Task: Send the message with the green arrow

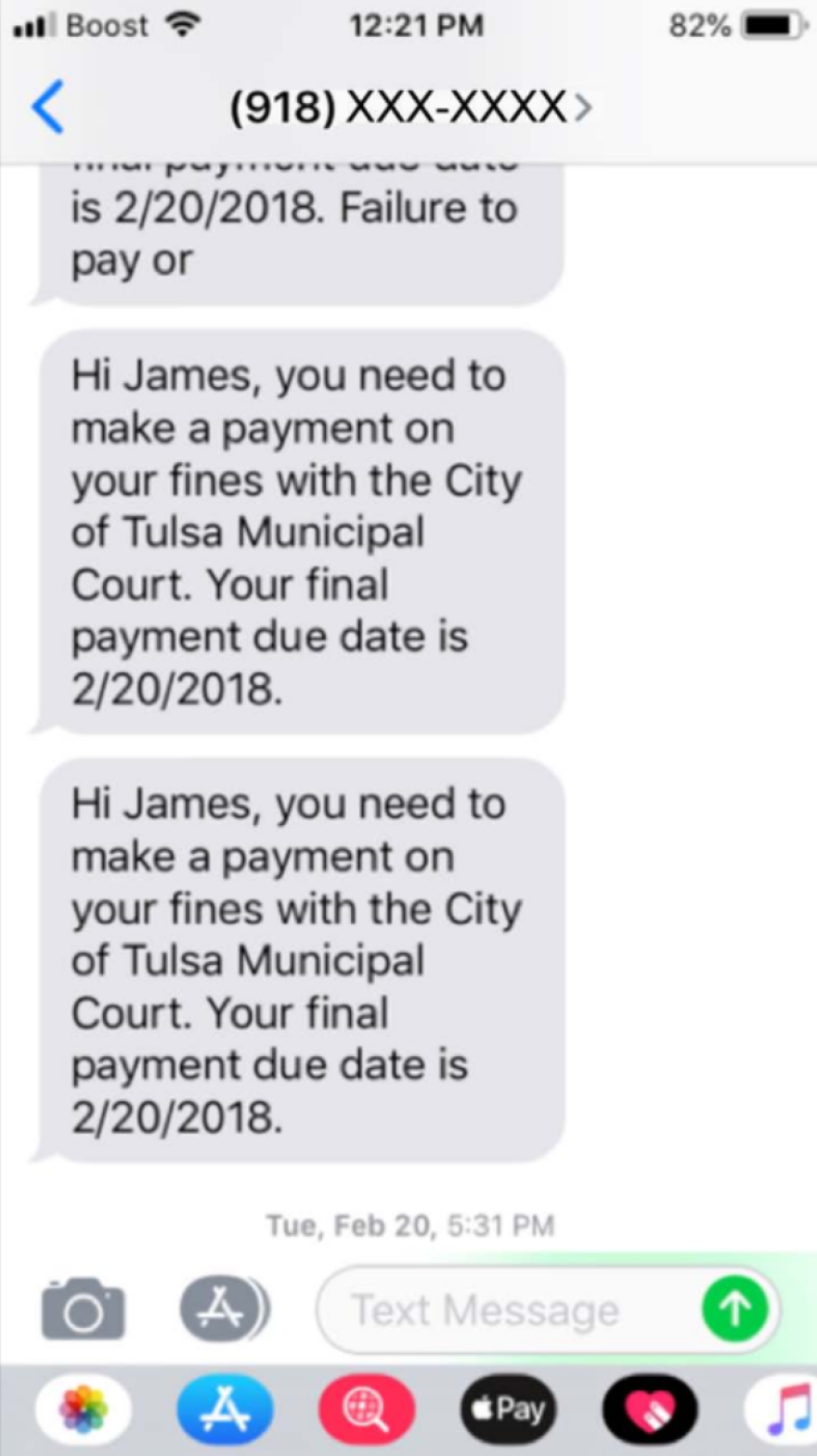Action: [x=735, y=1309]
